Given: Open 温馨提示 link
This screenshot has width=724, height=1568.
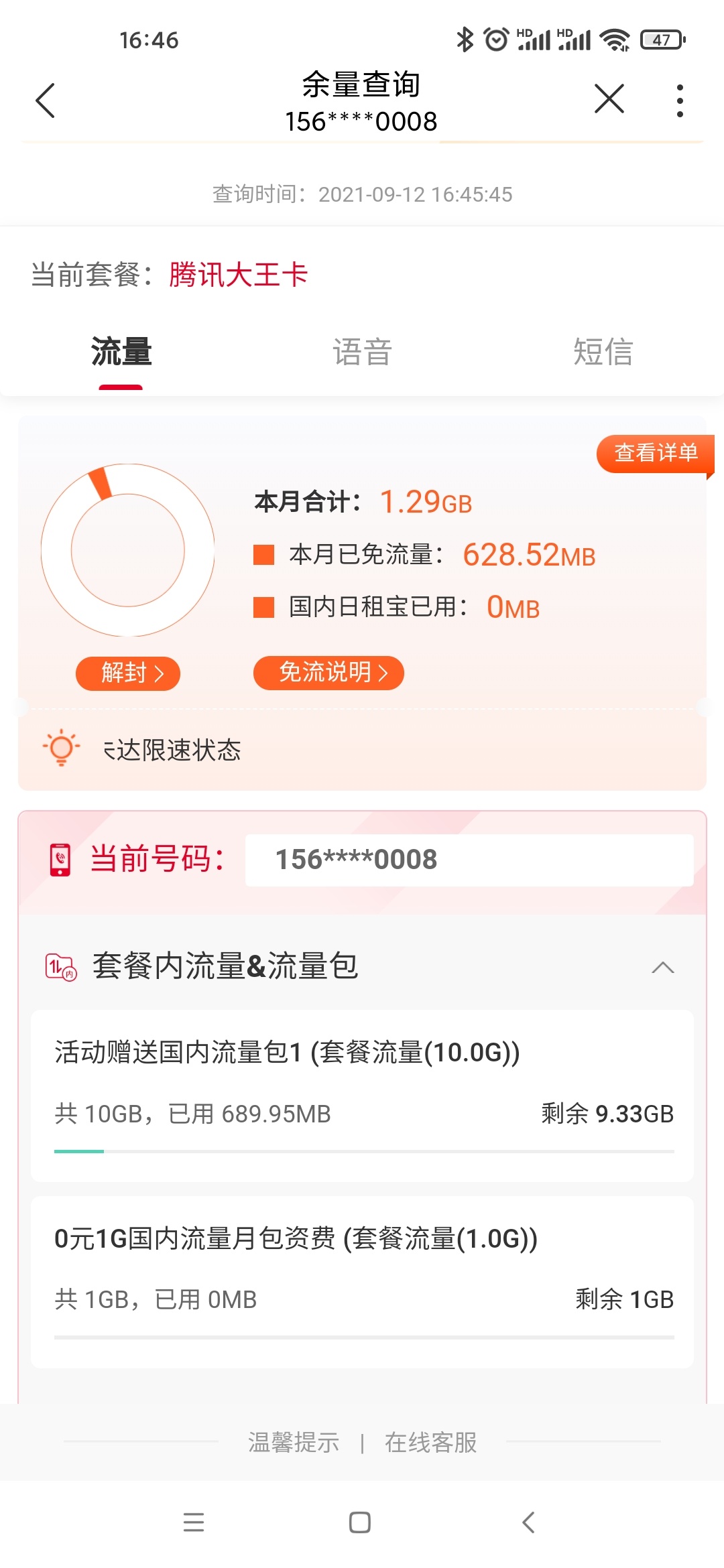Looking at the screenshot, I should tap(294, 1442).
